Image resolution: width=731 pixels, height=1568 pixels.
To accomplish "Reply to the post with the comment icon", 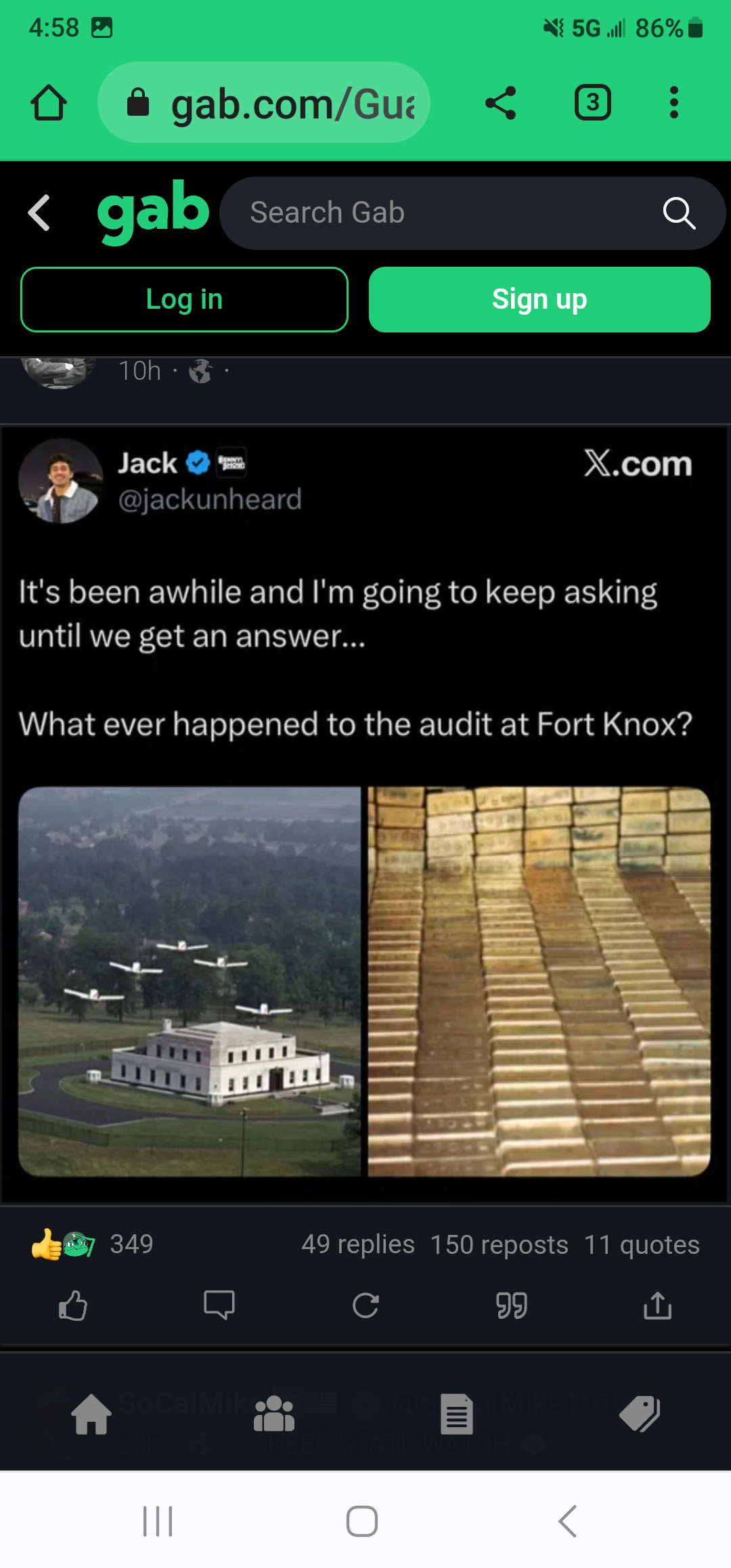I will coord(219,1305).
